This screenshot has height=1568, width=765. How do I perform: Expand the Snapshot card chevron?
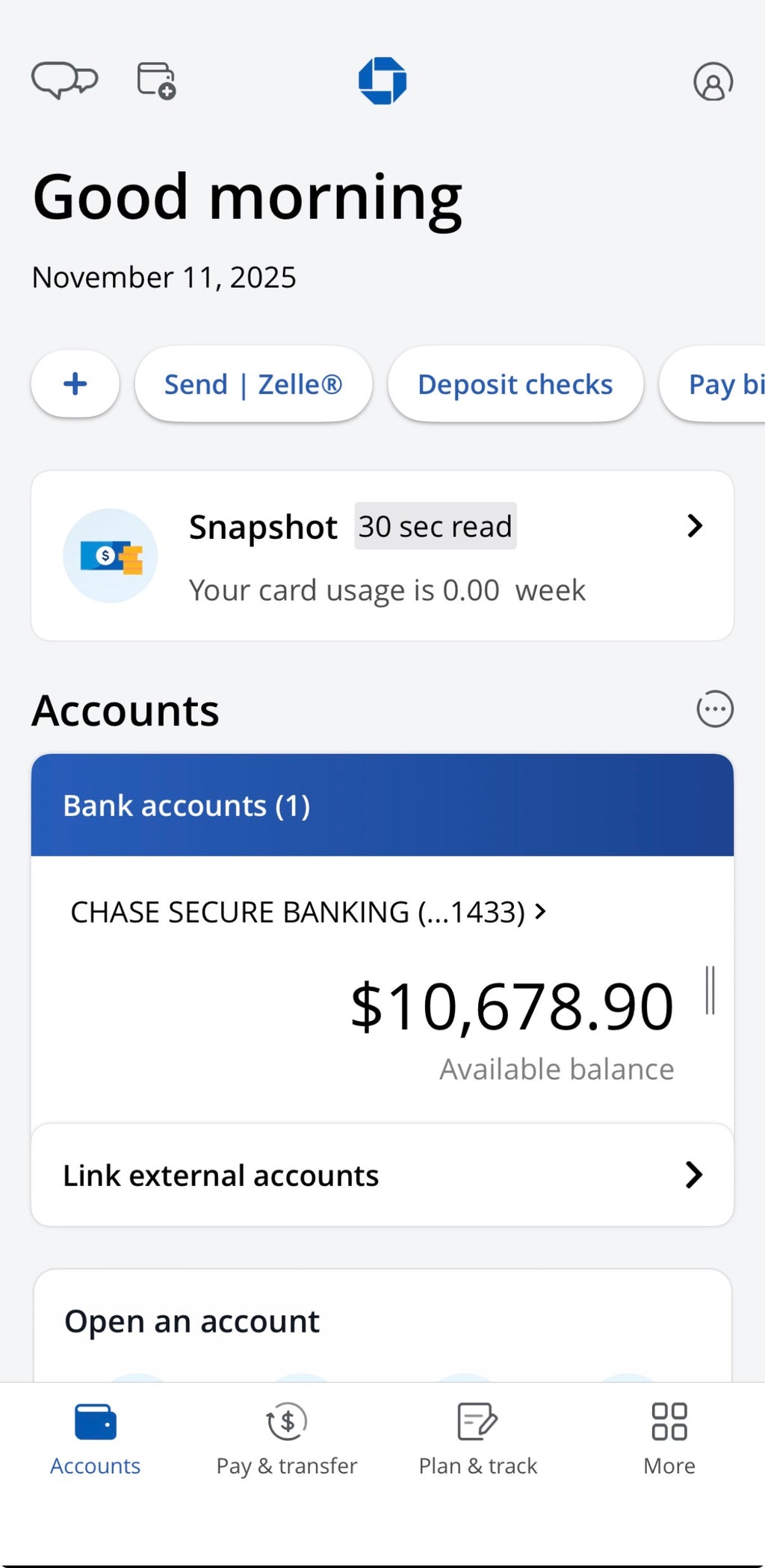click(x=695, y=525)
